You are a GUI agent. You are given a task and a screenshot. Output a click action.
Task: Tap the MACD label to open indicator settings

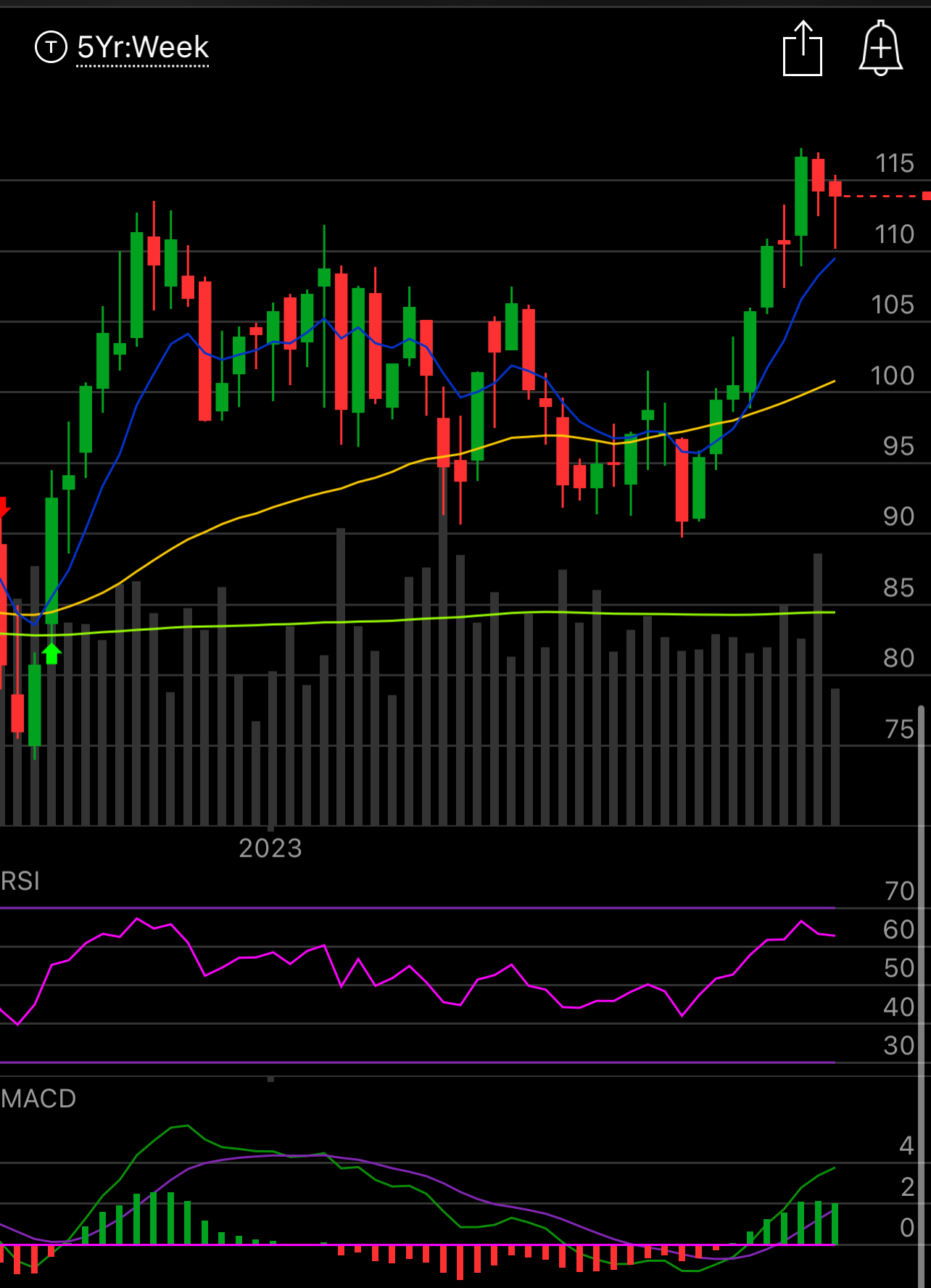36,1100
